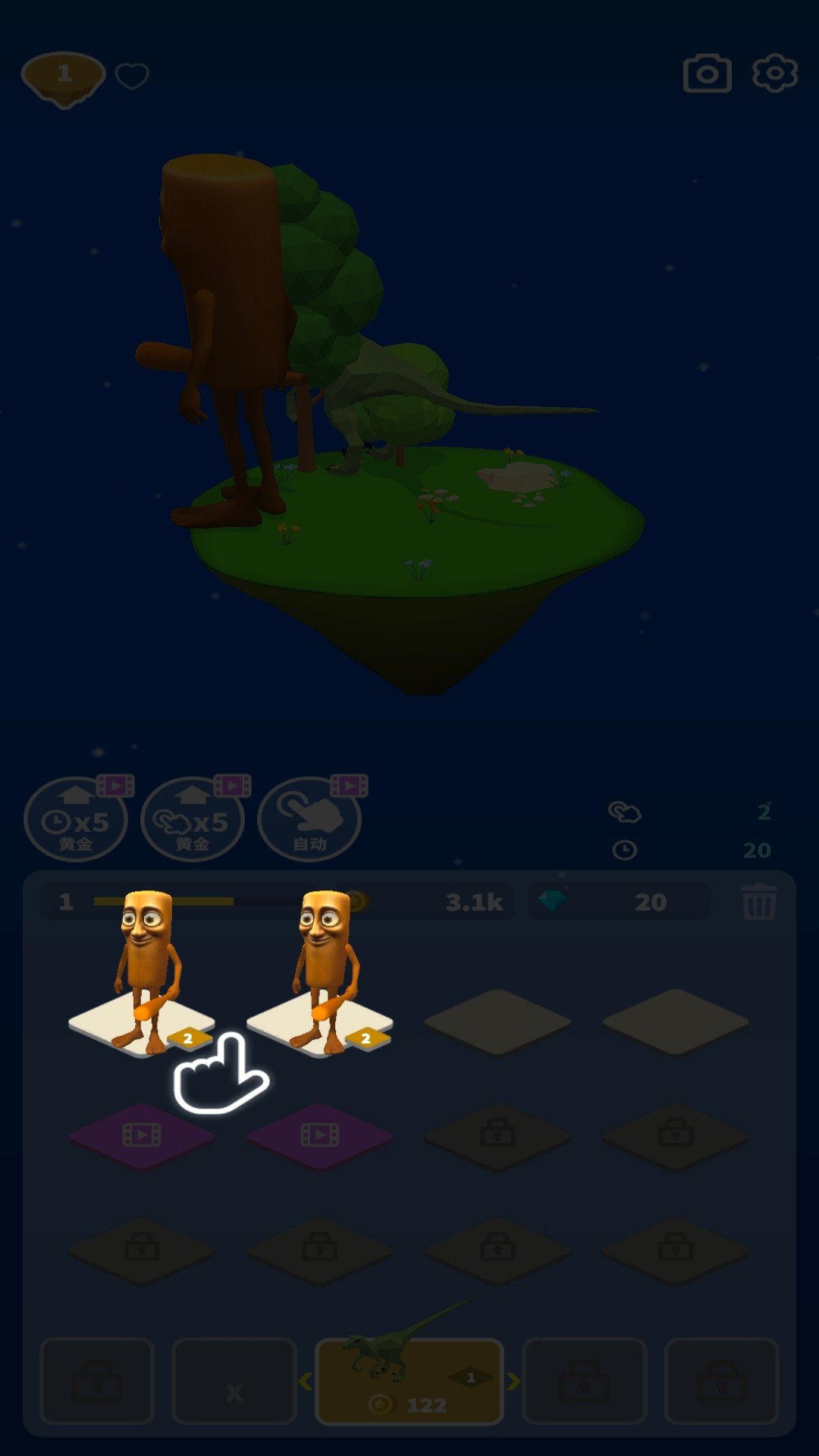Unlock first purple video tile slot
Image resolution: width=819 pixels, height=1456 pixels.
pyautogui.click(x=142, y=1135)
